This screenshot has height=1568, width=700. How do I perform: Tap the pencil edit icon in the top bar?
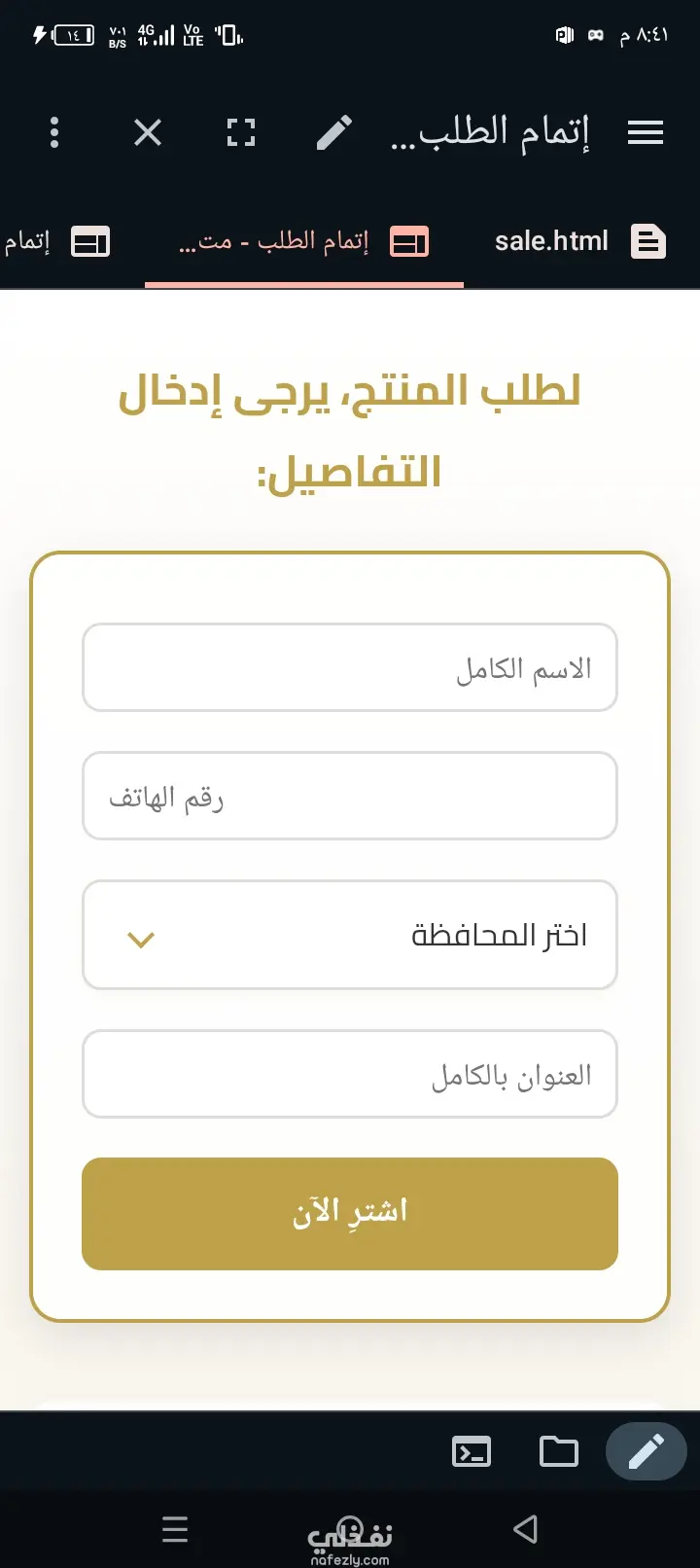click(x=334, y=132)
